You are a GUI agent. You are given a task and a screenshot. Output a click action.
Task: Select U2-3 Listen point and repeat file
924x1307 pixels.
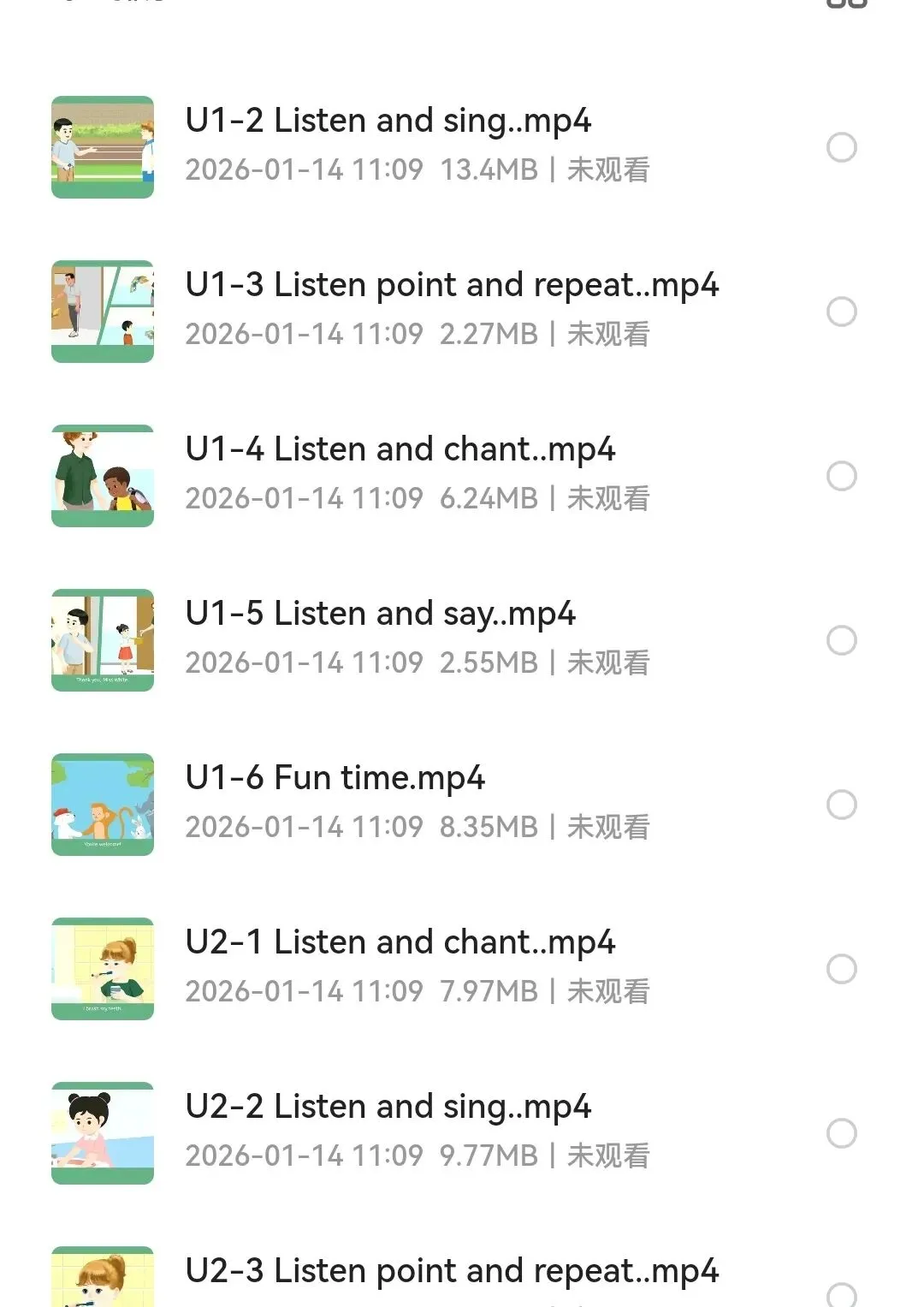[x=842, y=1294]
